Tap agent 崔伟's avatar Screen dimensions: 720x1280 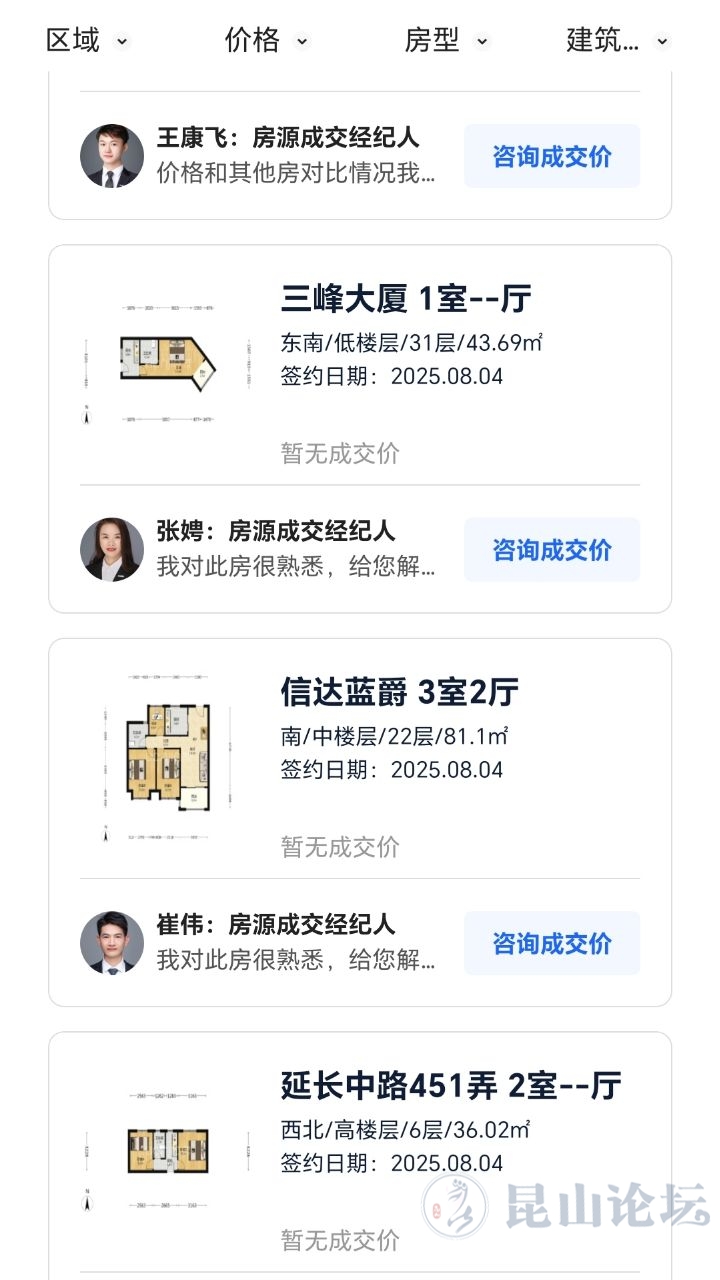tap(112, 943)
